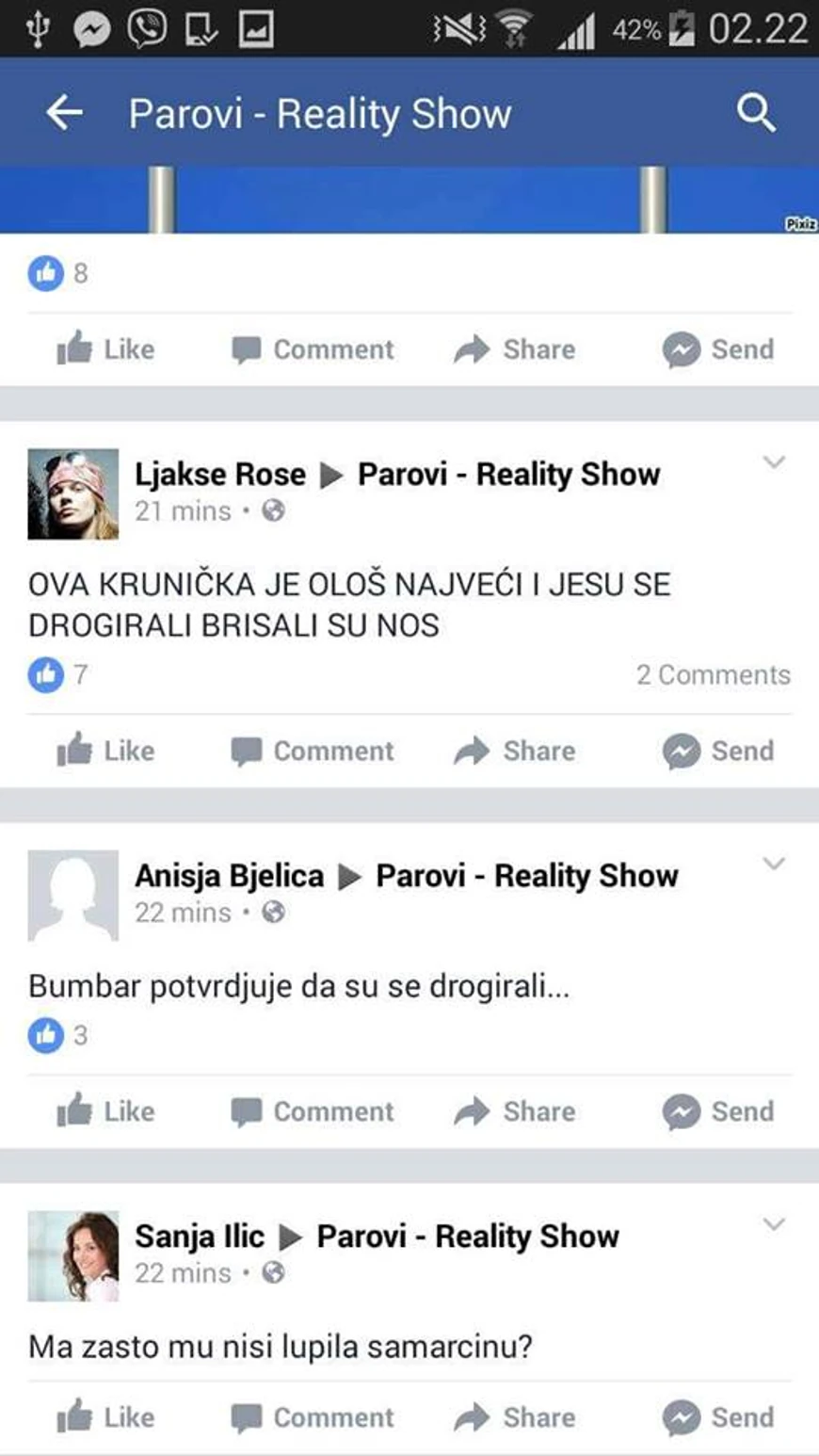Open options chevron on Sanja Ilic's post
This screenshot has height=1456, width=819.
tap(774, 1224)
